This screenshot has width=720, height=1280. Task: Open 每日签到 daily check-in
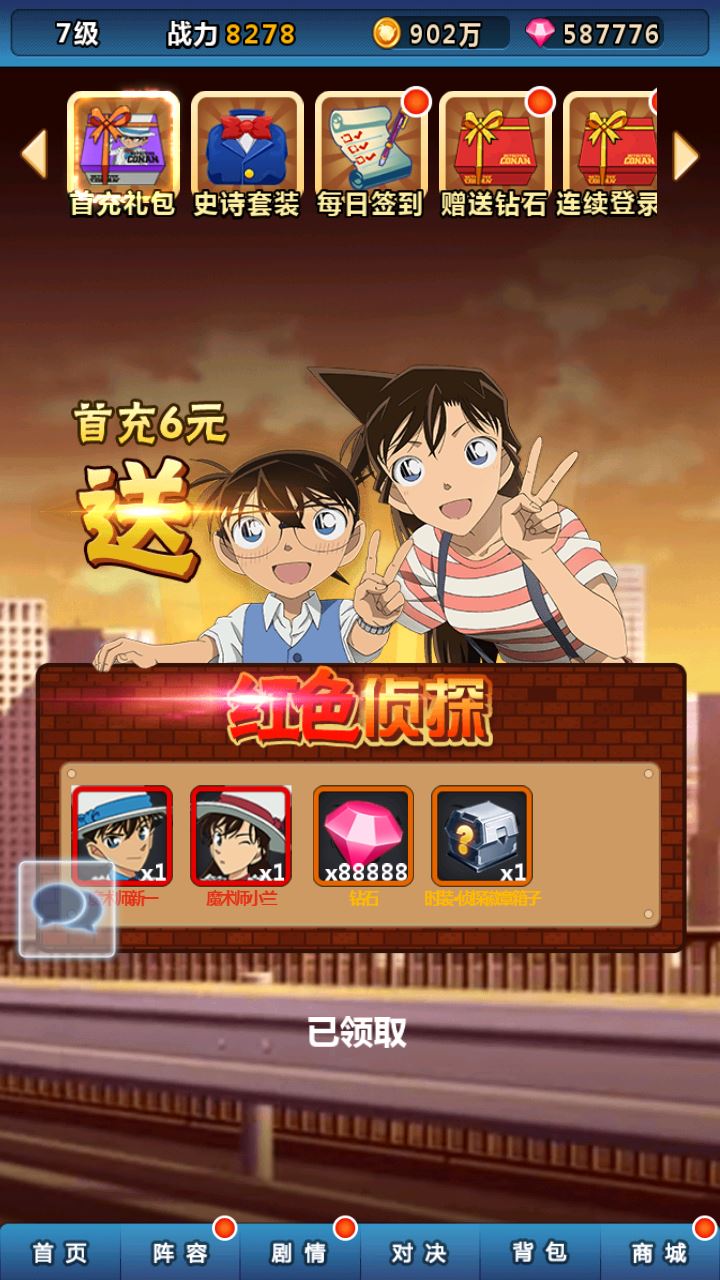370,145
